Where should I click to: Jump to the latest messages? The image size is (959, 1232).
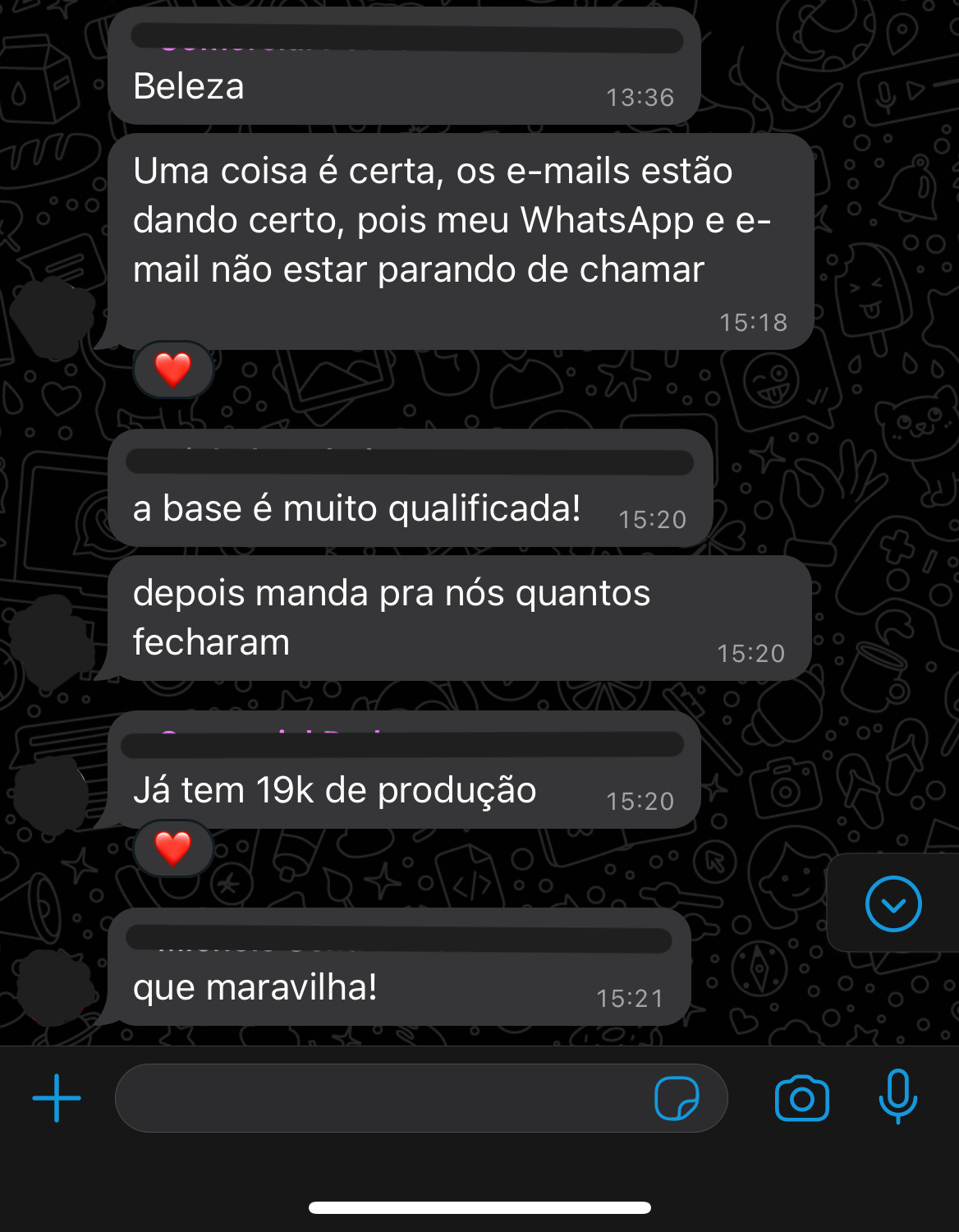pyautogui.click(x=893, y=903)
